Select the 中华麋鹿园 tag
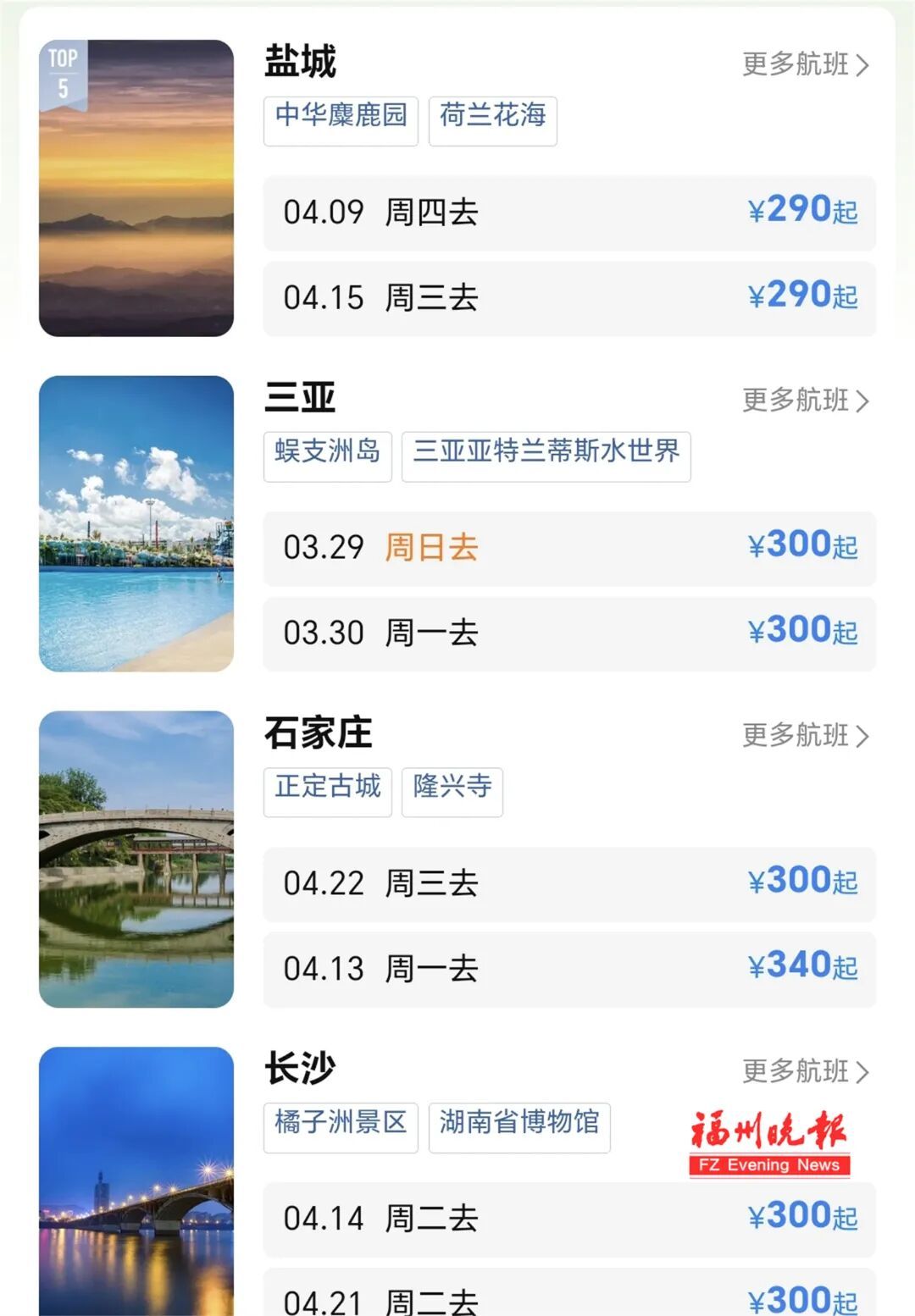This screenshot has width=915, height=1316. (x=341, y=120)
